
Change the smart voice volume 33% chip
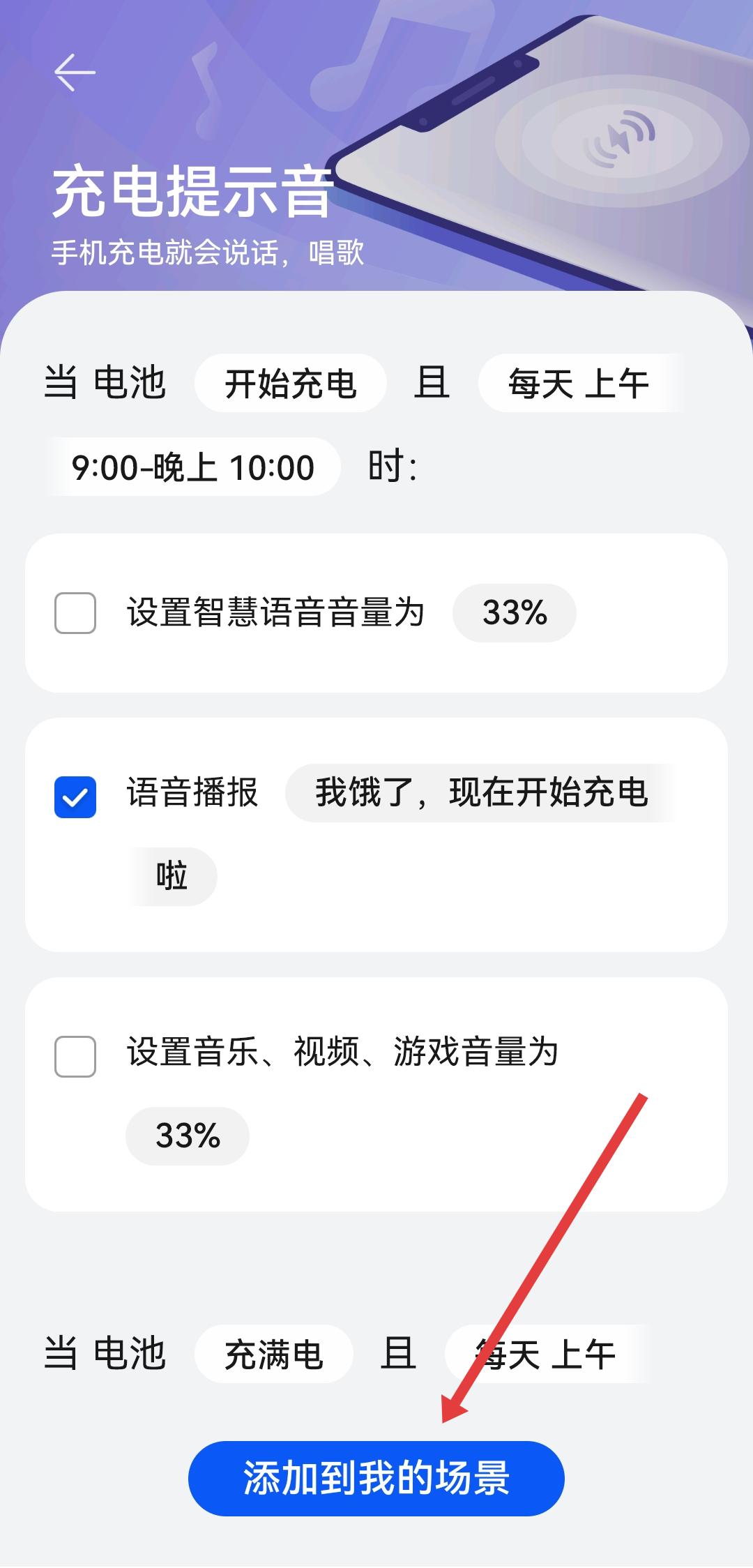(515, 613)
